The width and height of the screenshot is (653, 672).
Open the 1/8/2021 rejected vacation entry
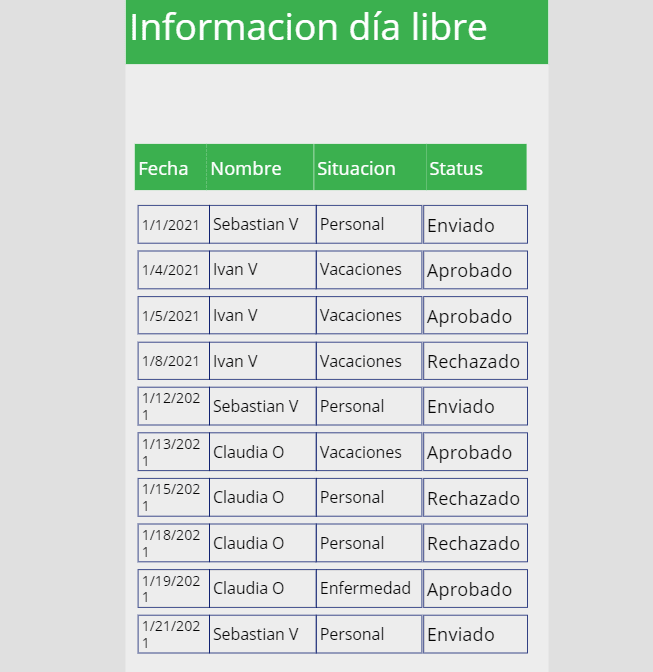point(332,361)
